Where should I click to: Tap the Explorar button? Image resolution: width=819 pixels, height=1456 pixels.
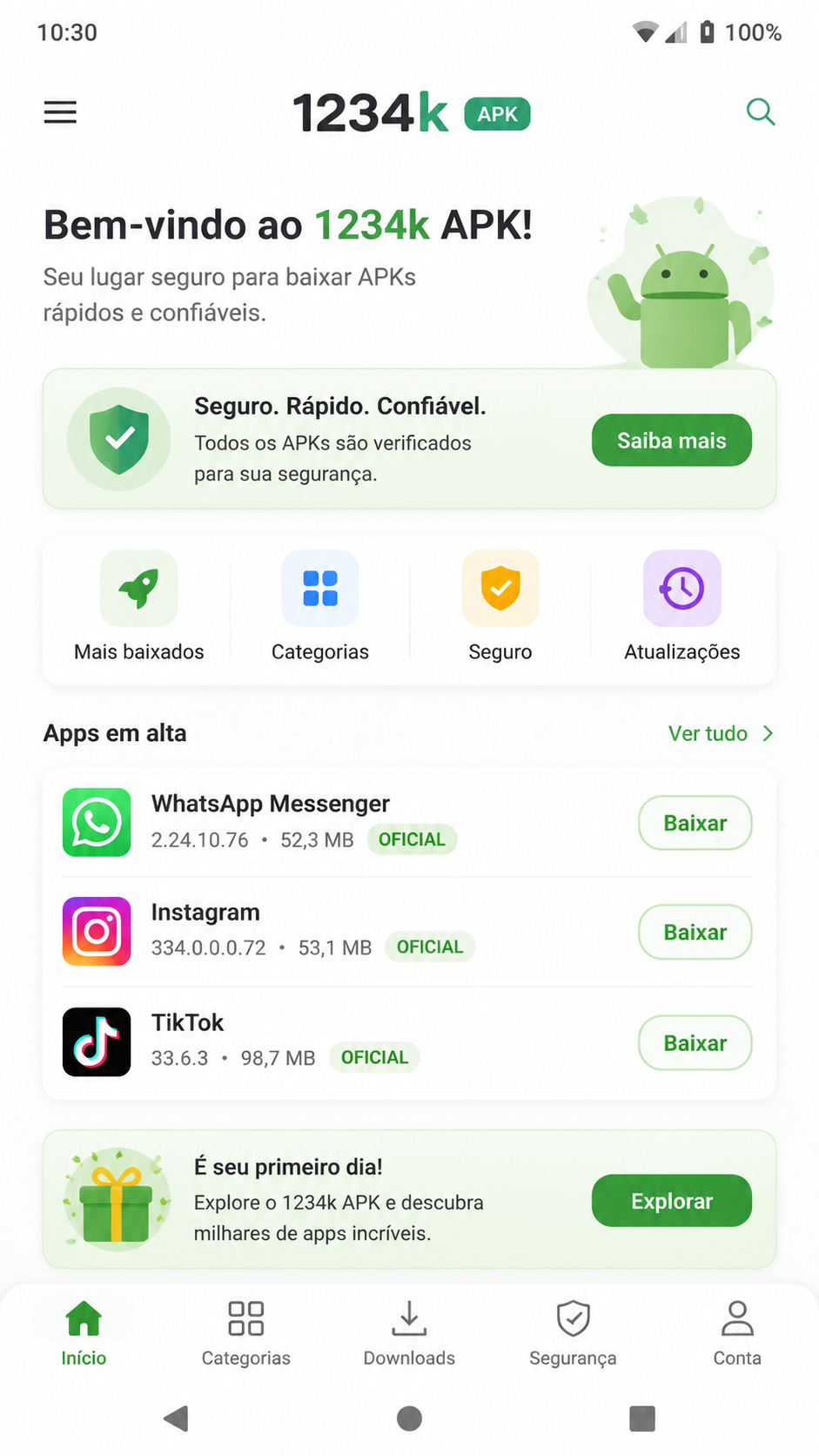click(671, 1201)
